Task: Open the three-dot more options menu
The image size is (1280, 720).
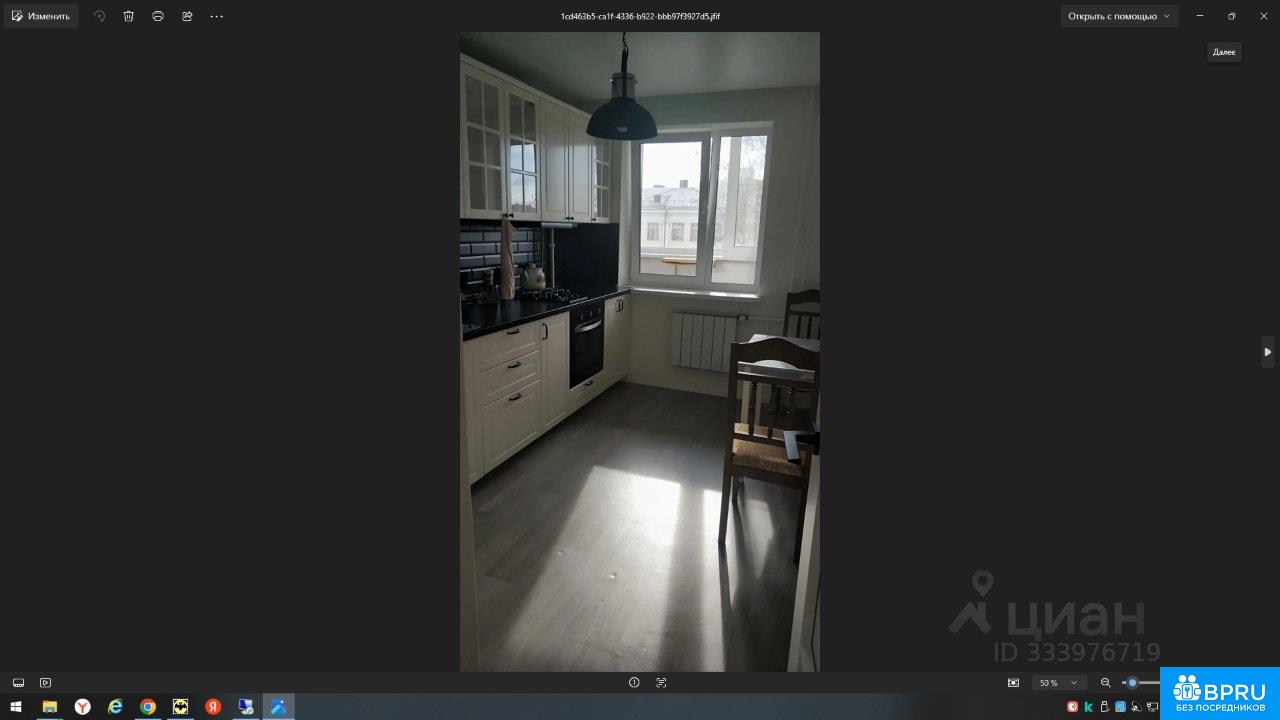Action: 217,16
